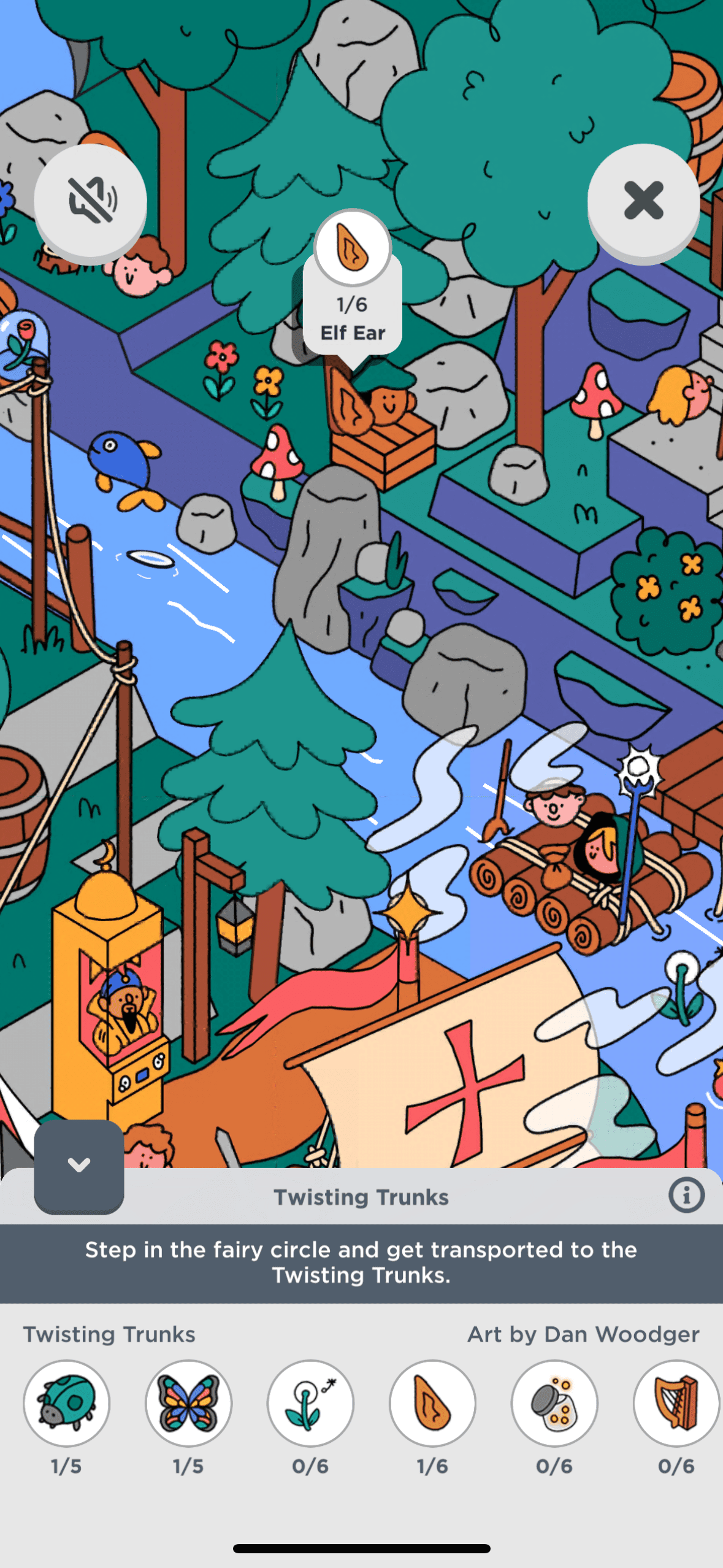Select the ladybug item in the tracker
Image resolution: width=723 pixels, height=1568 pixels.
[x=66, y=1403]
